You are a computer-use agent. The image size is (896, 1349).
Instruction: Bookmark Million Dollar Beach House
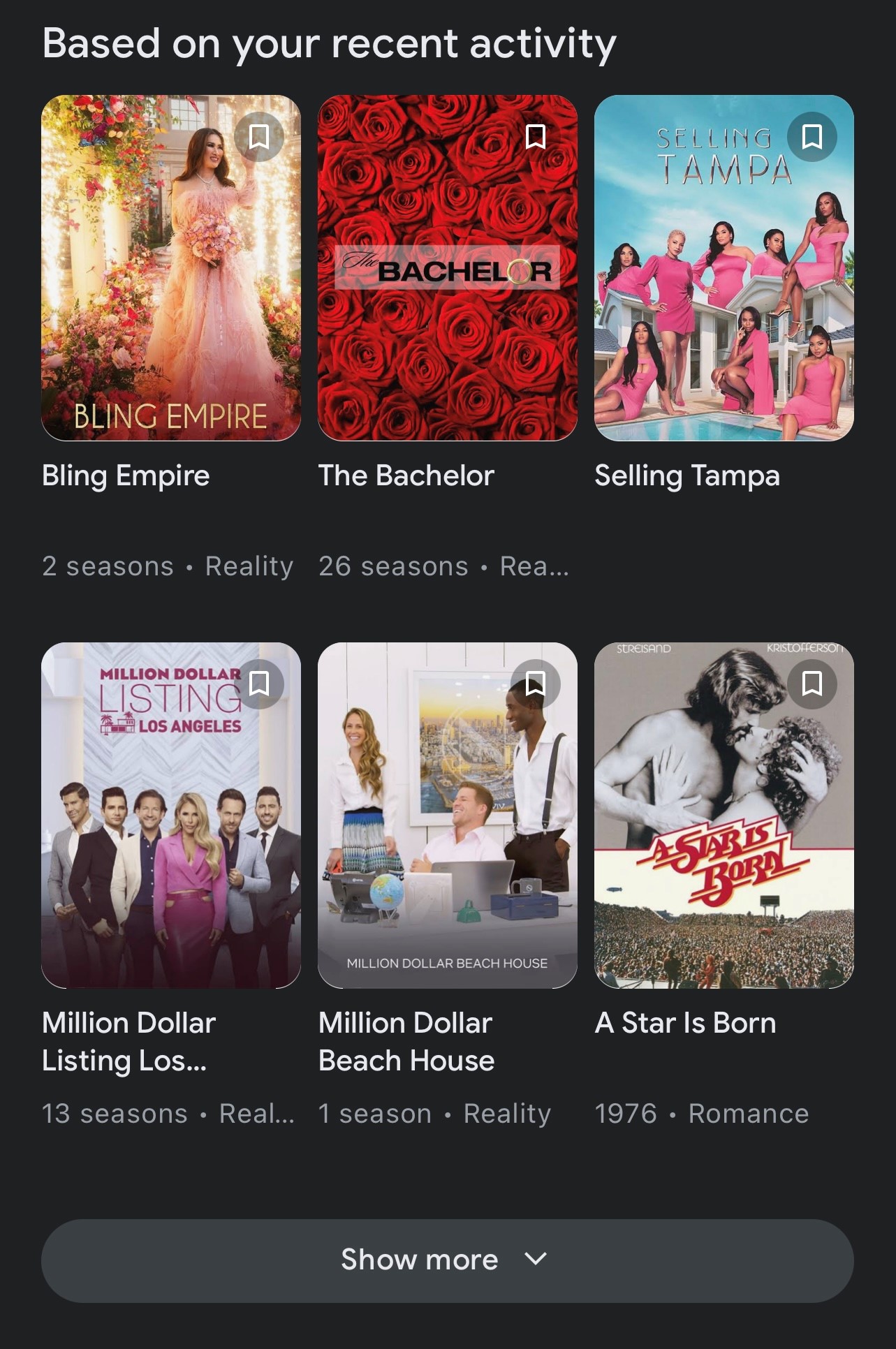point(536,684)
